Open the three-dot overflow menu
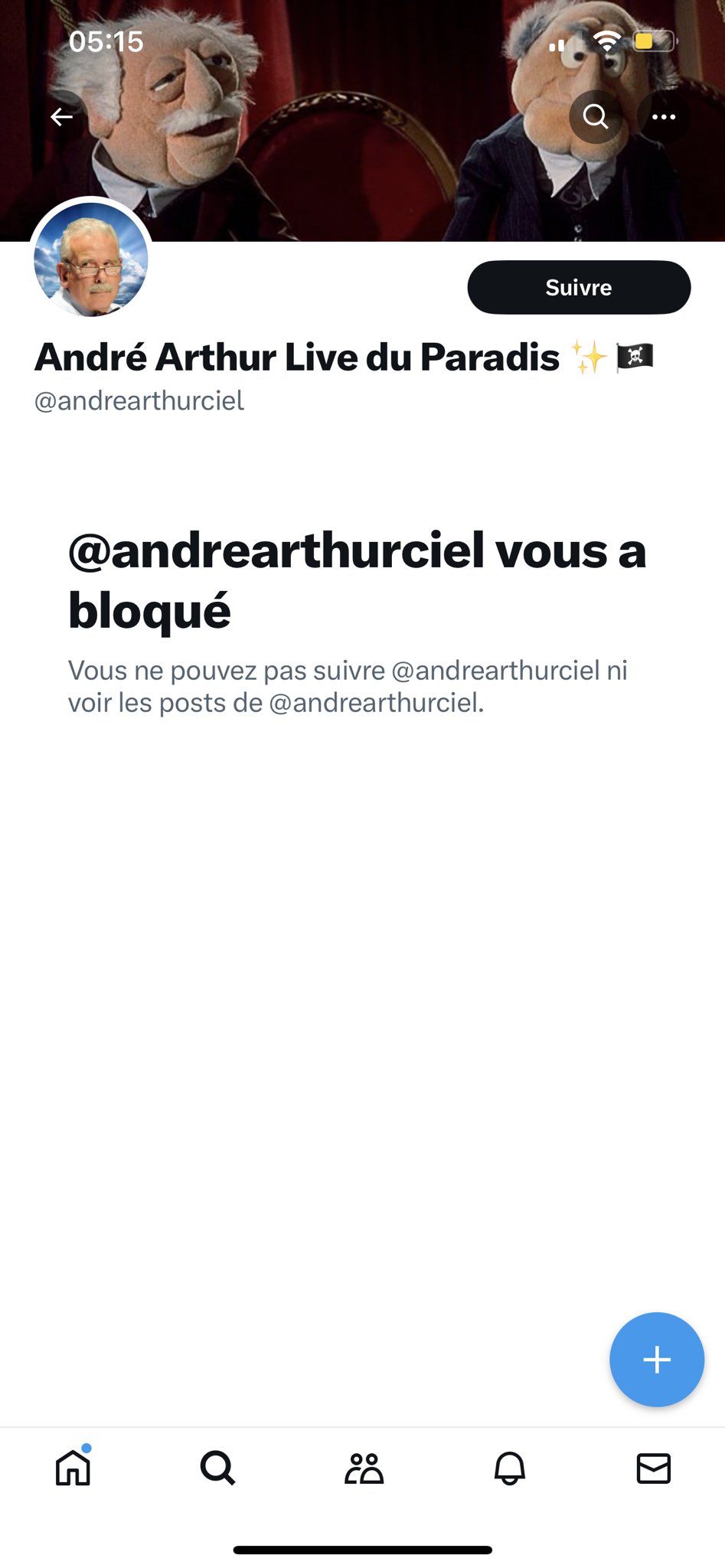 point(663,116)
